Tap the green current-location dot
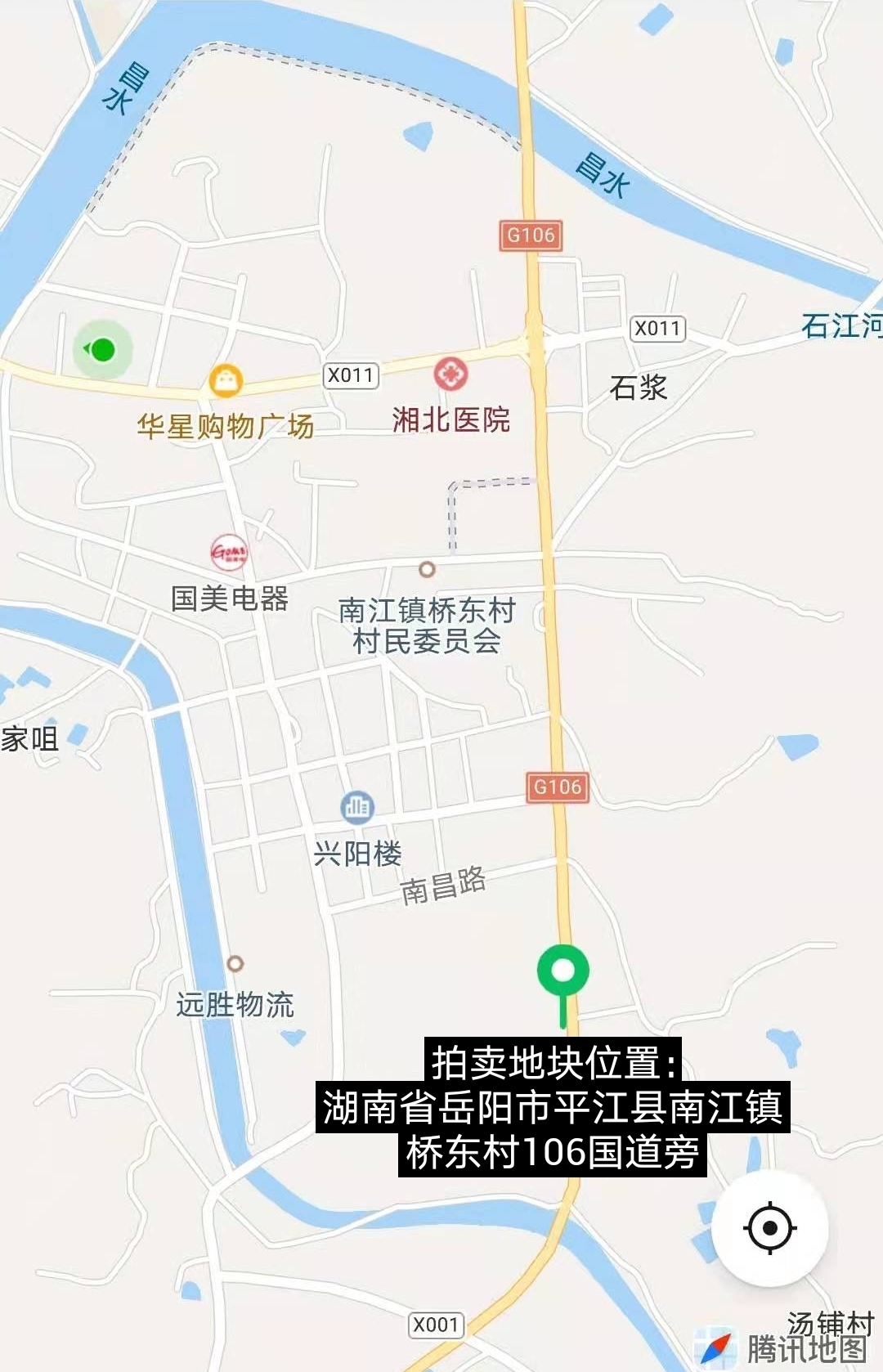 (103, 350)
